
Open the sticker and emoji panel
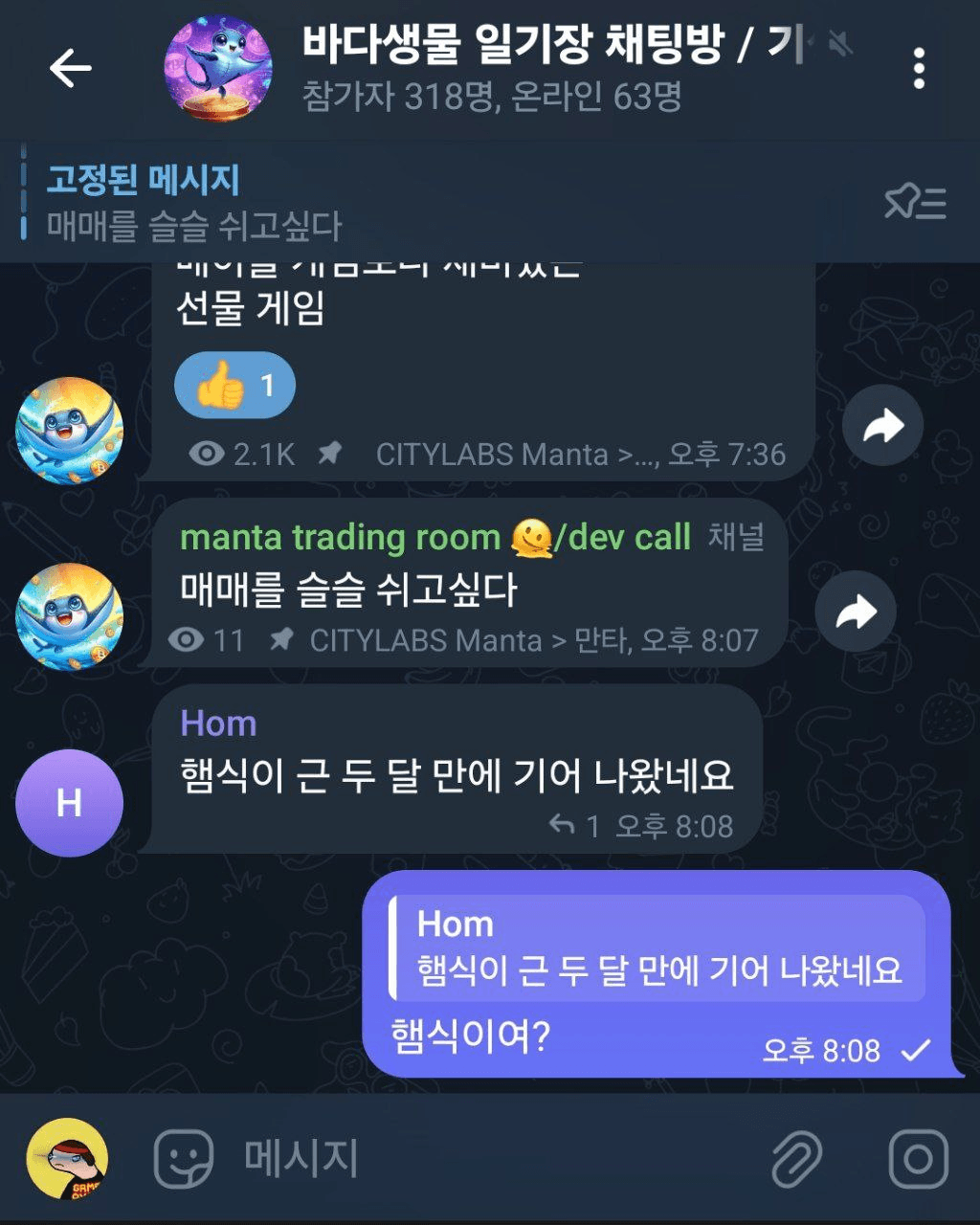183,1159
